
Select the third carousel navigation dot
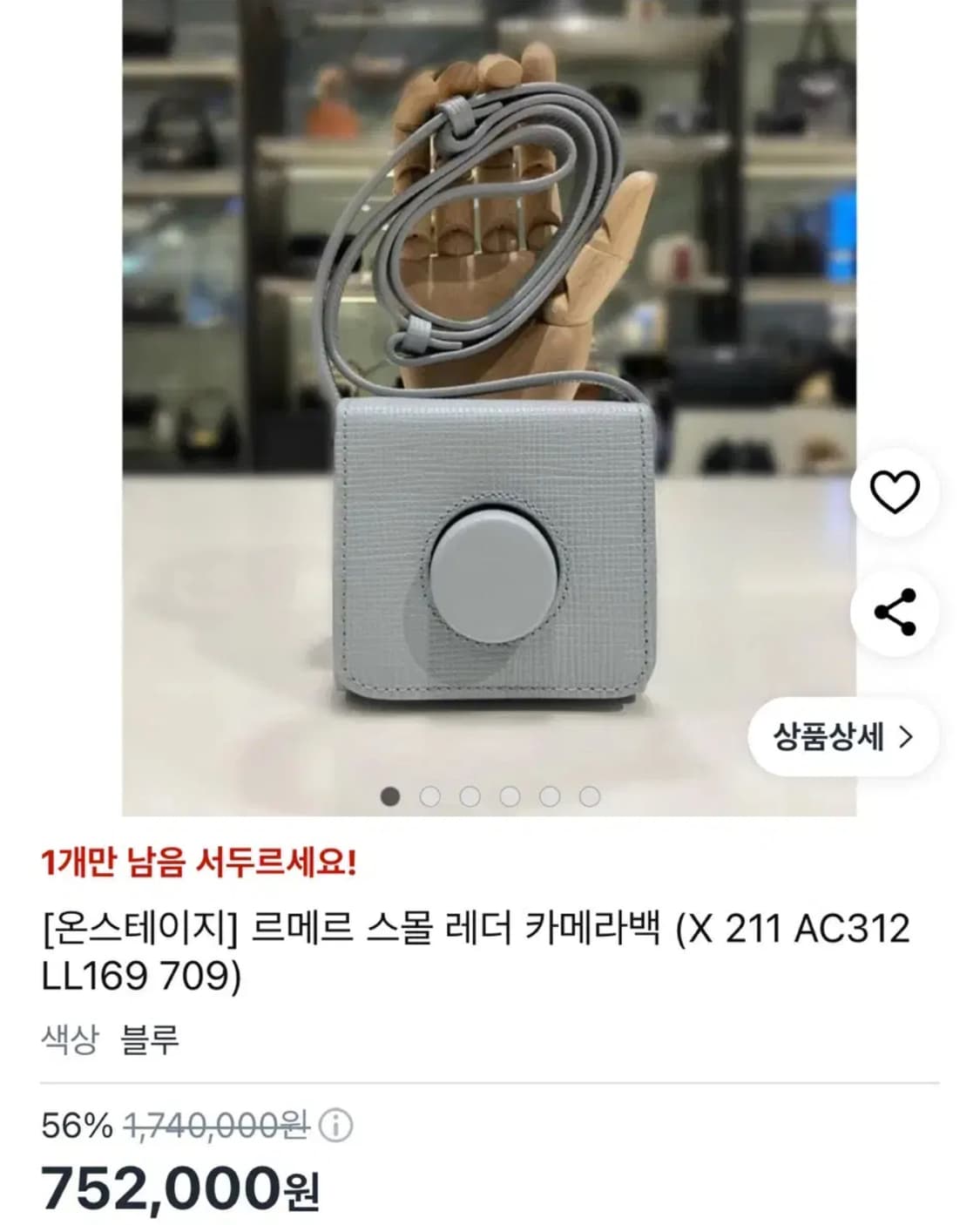(469, 795)
